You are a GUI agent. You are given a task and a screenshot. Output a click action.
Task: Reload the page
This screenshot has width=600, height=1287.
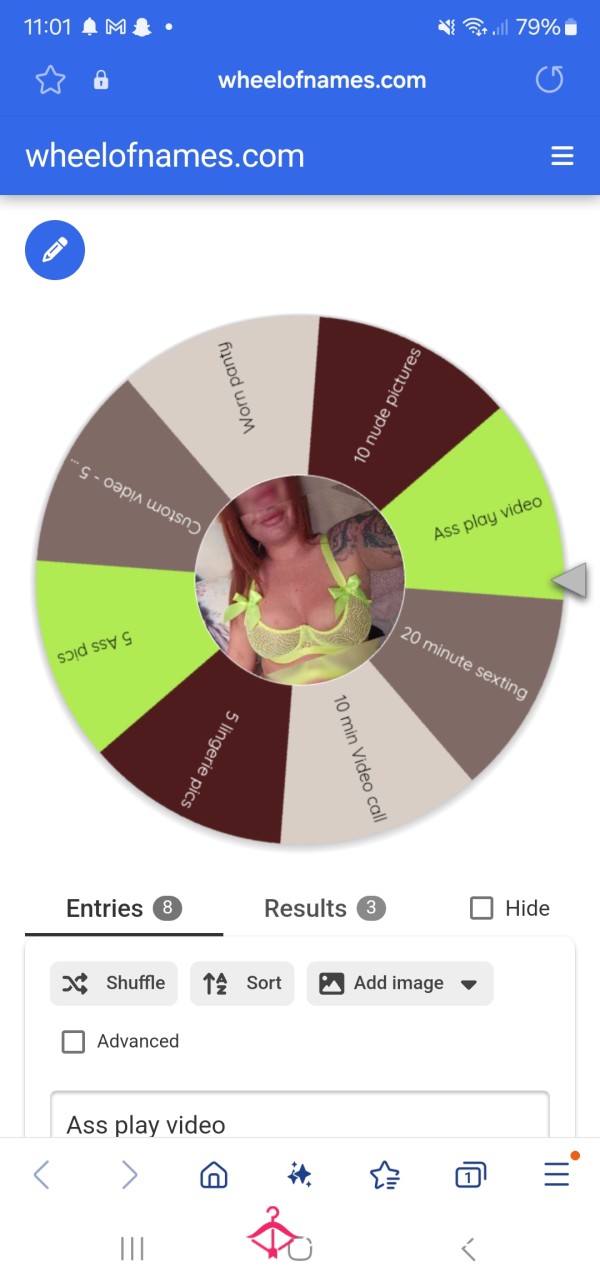[x=549, y=80]
